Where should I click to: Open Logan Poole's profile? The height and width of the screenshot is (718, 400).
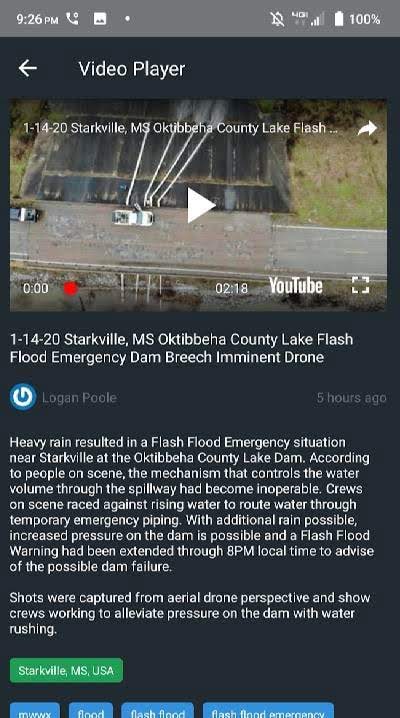coord(79,397)
